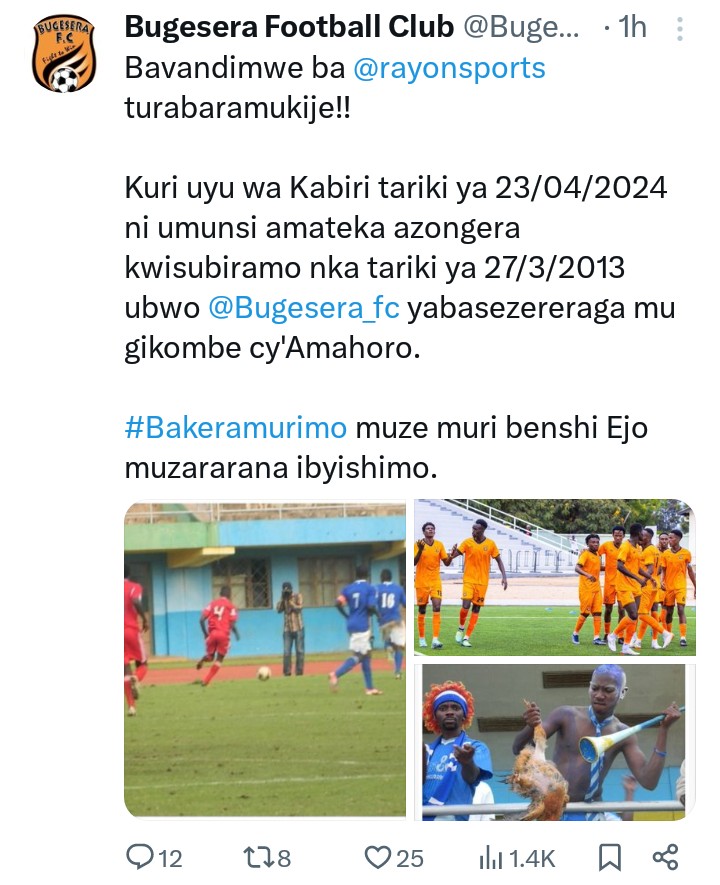Share this tweet
The height and width of the screenshot is (885, 720).
point(665,856)
